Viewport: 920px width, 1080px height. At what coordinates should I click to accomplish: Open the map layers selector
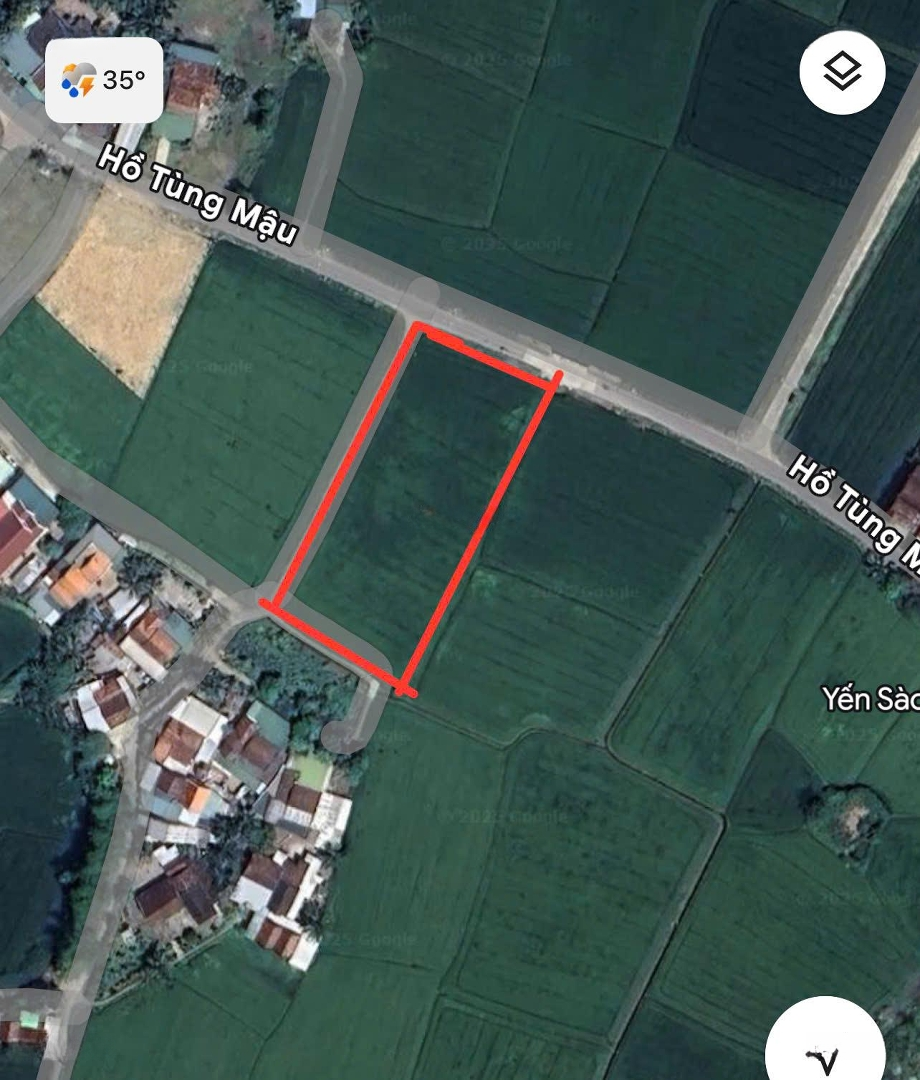842,73
